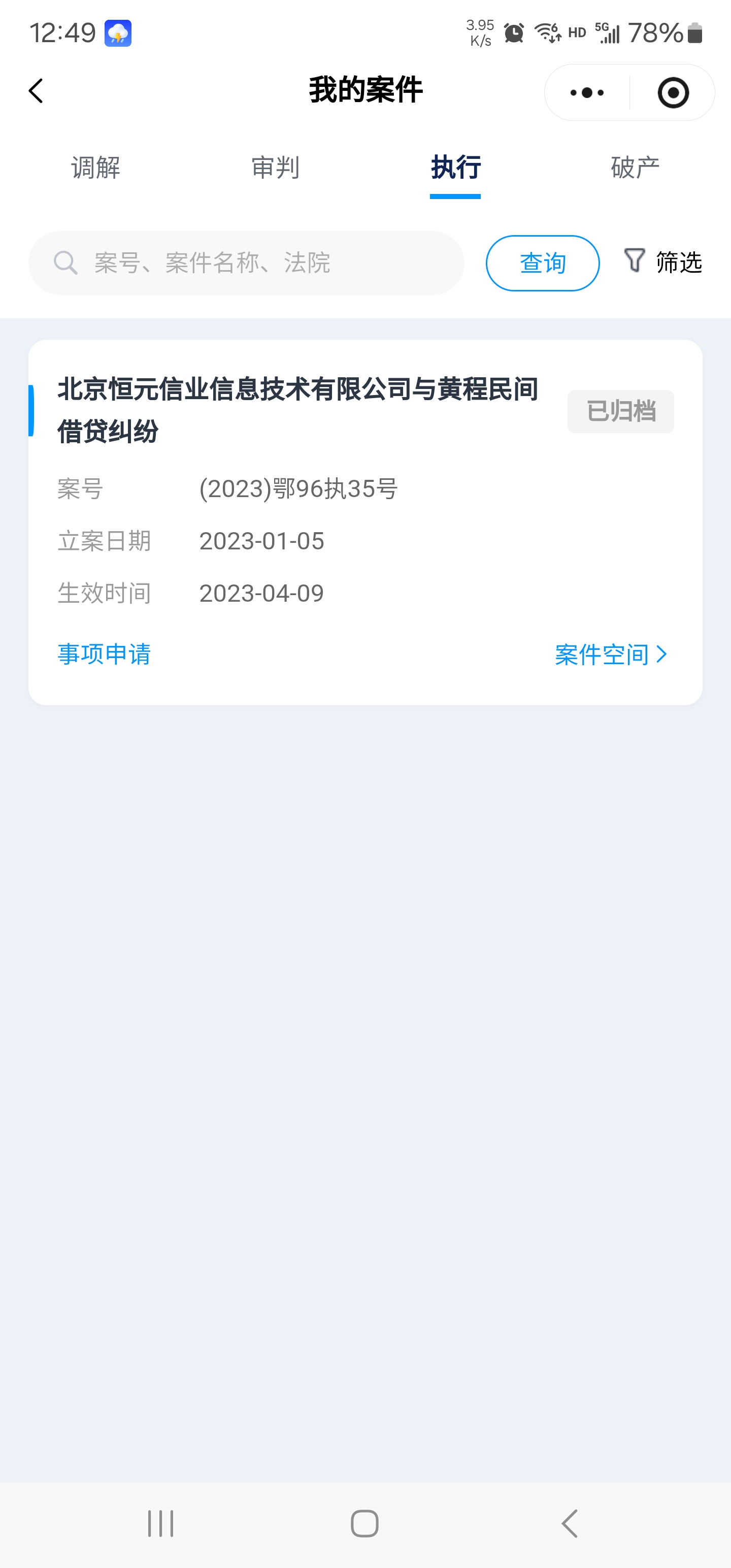This screenshot has width=731, height=1568.
Task: Switch to the 审判 tab
Action: (x=275, y=168)
